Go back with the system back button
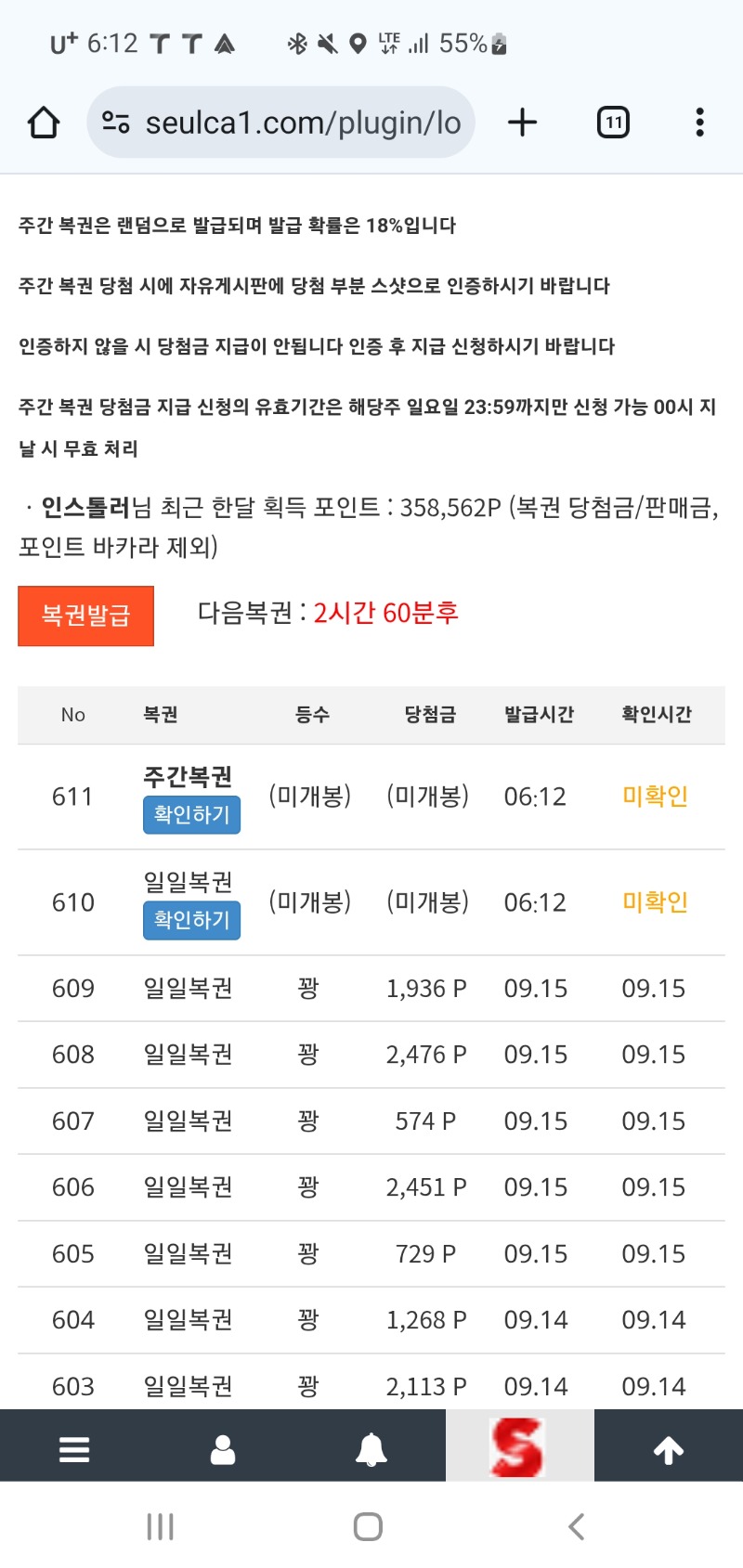This screenshot has width=743, height=1568. coord(577,1527)
